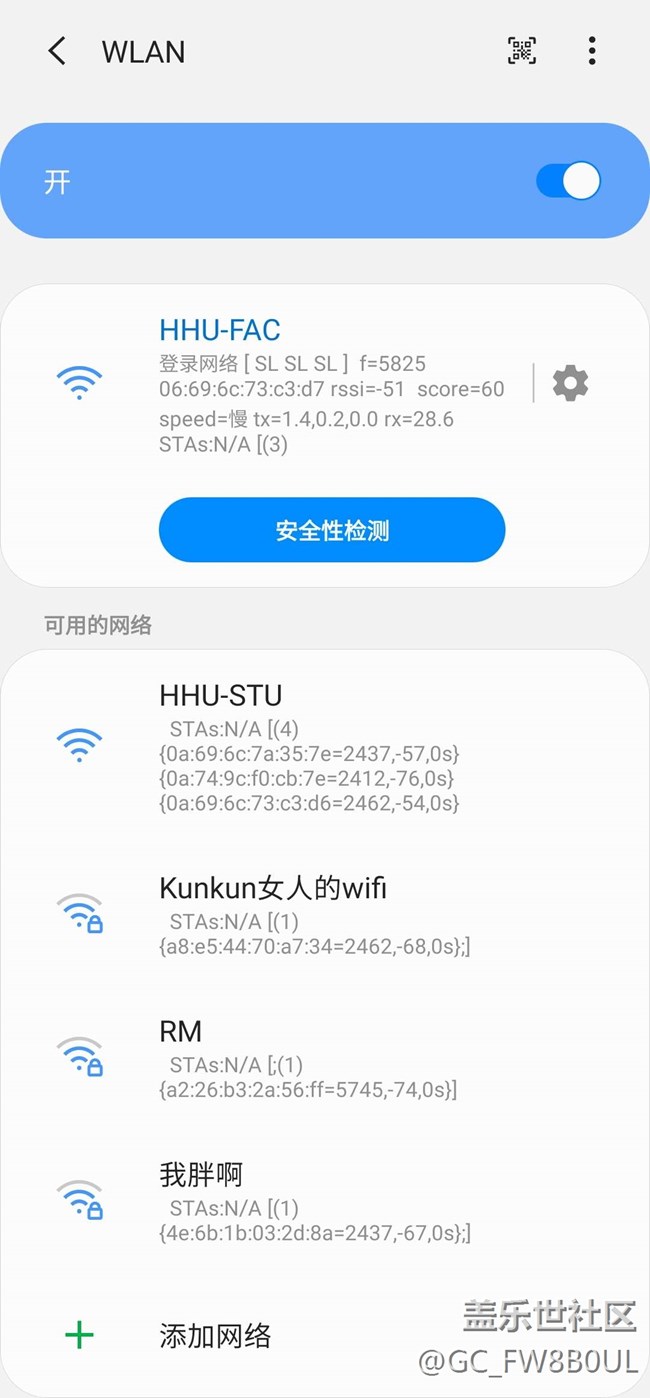Image resolution: width=650 pixels, height=1398 pixels.
Task: Turn off the WLAN switch
Action: (568, 181)
